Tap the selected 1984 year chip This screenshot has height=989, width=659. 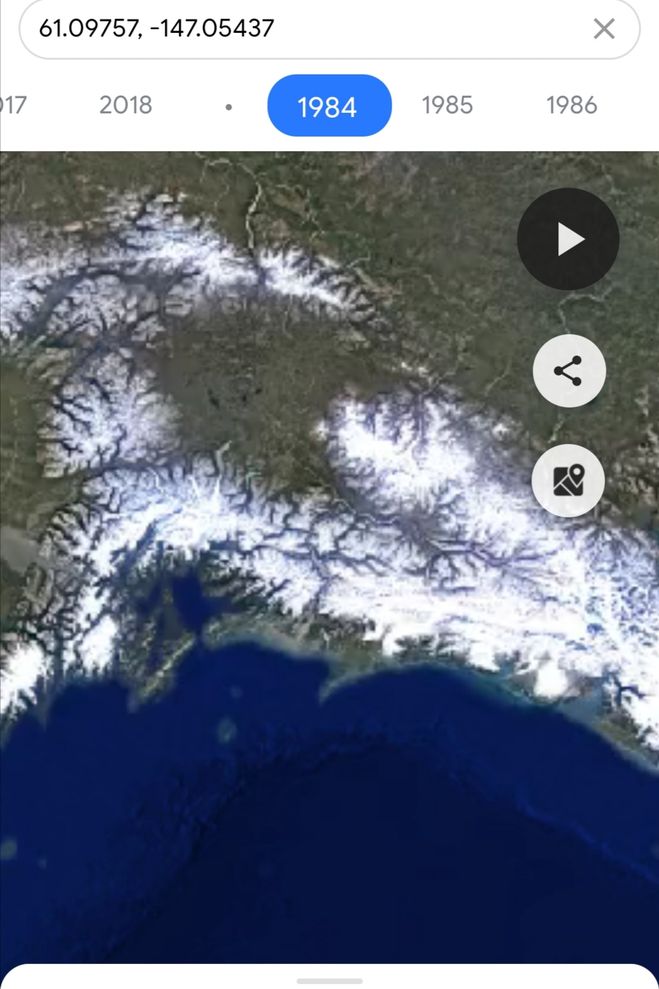point(328,106)
